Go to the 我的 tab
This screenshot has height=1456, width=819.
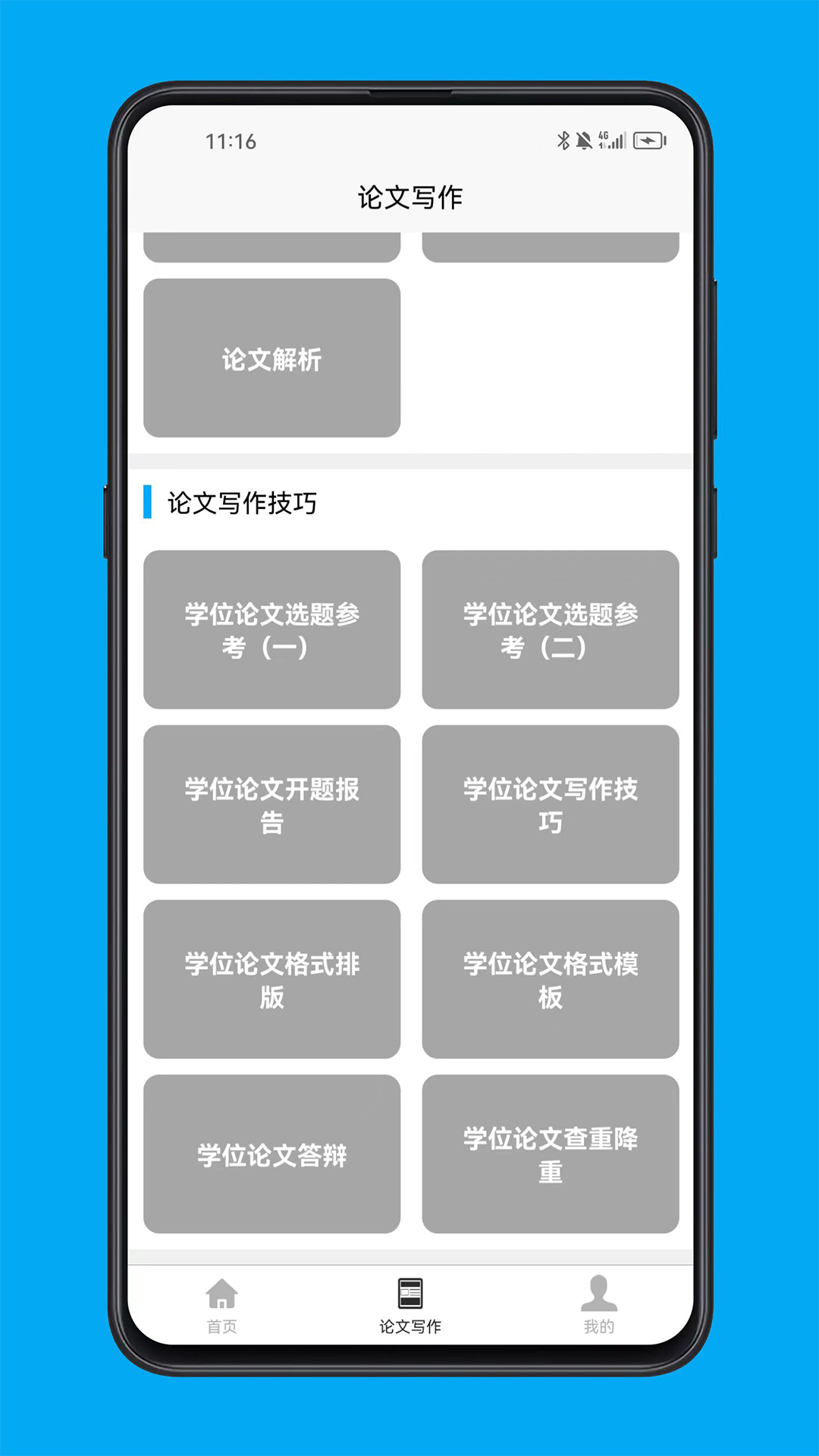point(599,1306)
